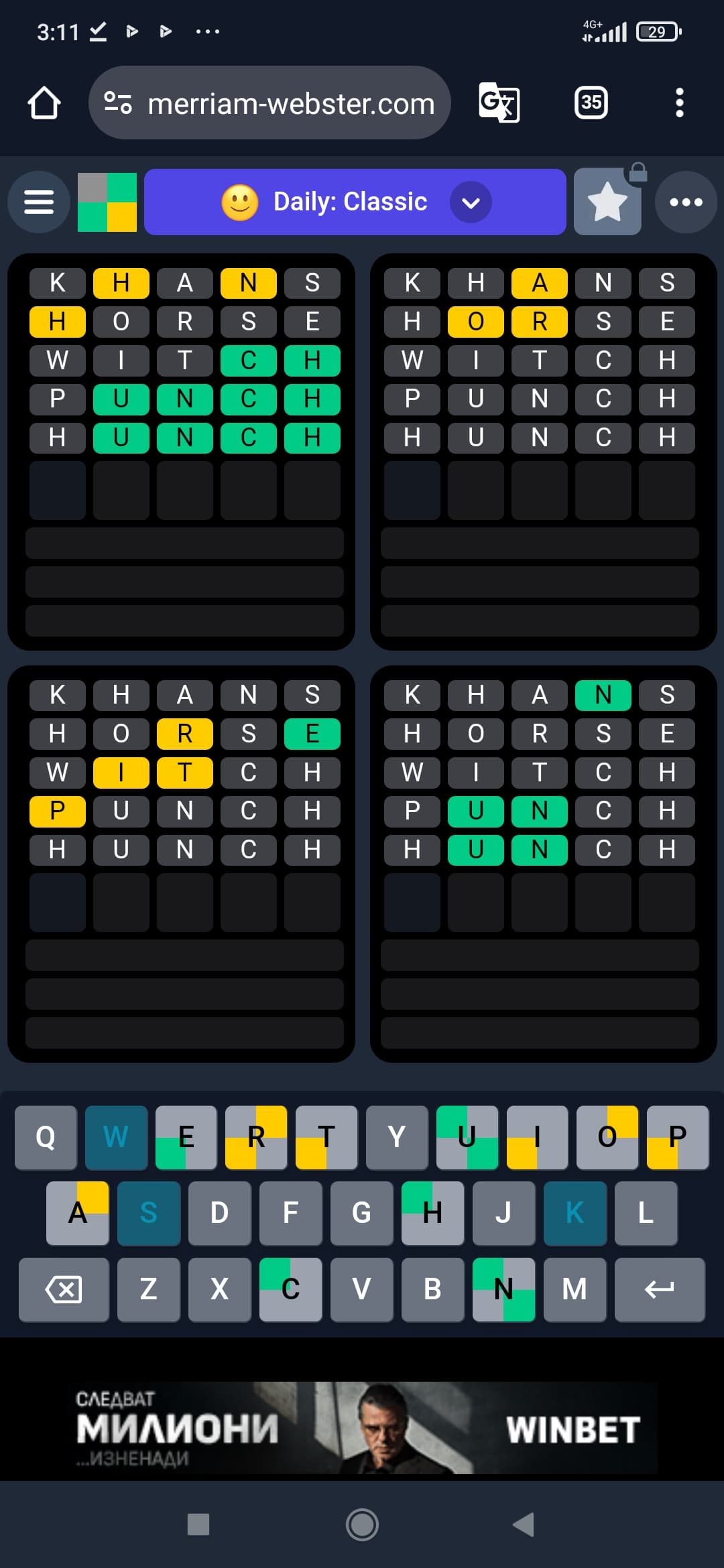Open browser's vertical overflow menu
Viewport: 724px width, 1568px height.
[x=679, y=103]
